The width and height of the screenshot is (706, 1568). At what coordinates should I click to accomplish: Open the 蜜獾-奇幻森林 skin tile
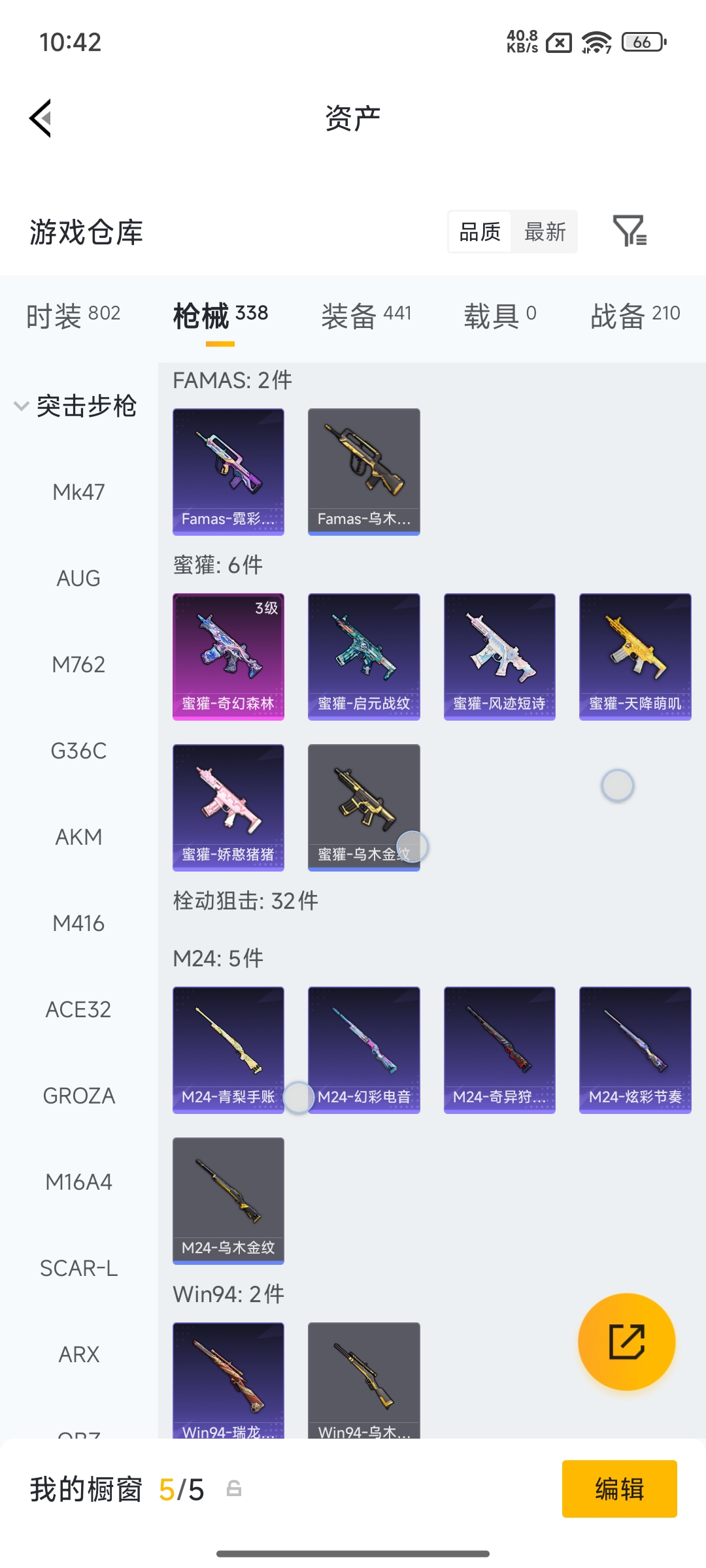click(228, 657)
